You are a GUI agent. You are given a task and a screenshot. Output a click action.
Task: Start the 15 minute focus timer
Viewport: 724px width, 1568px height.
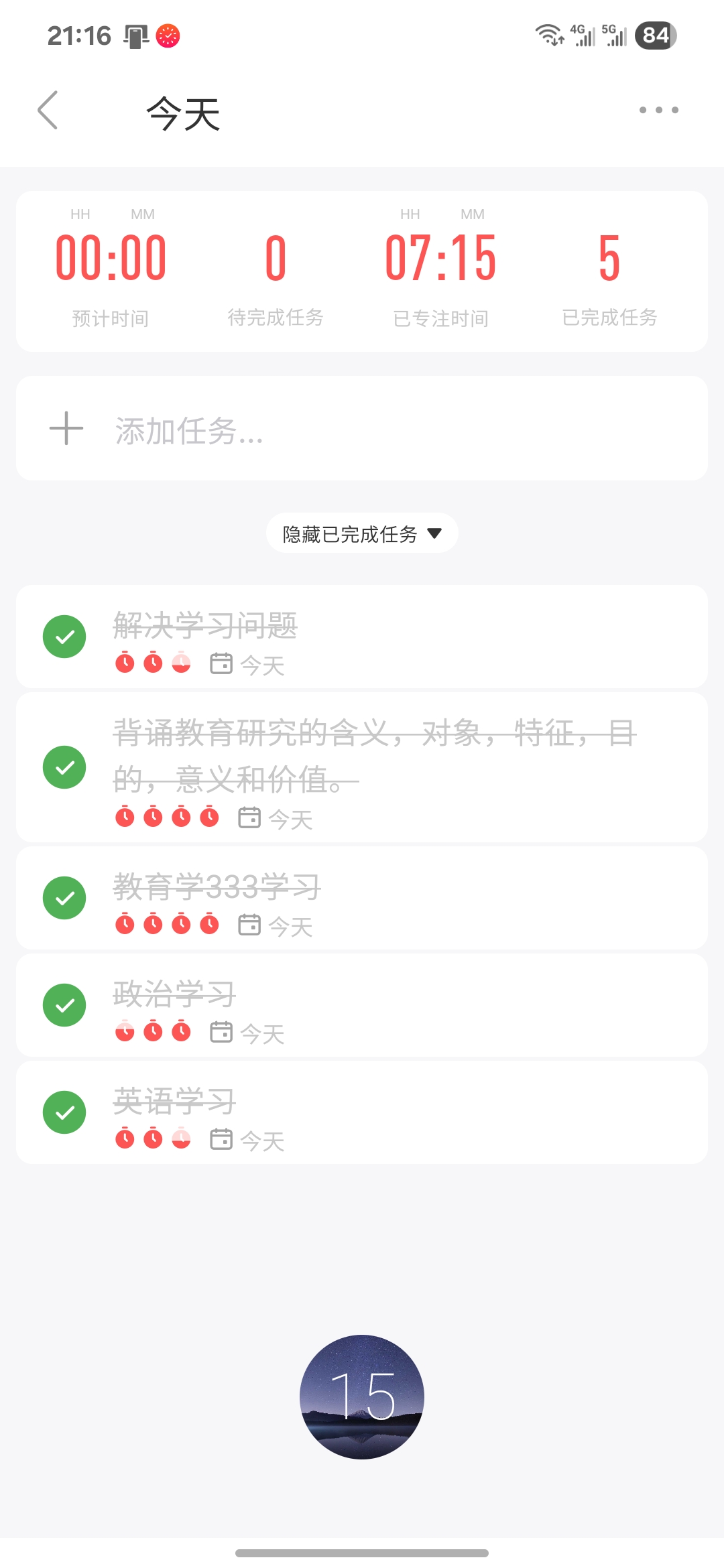click(x=362, y=1396)
